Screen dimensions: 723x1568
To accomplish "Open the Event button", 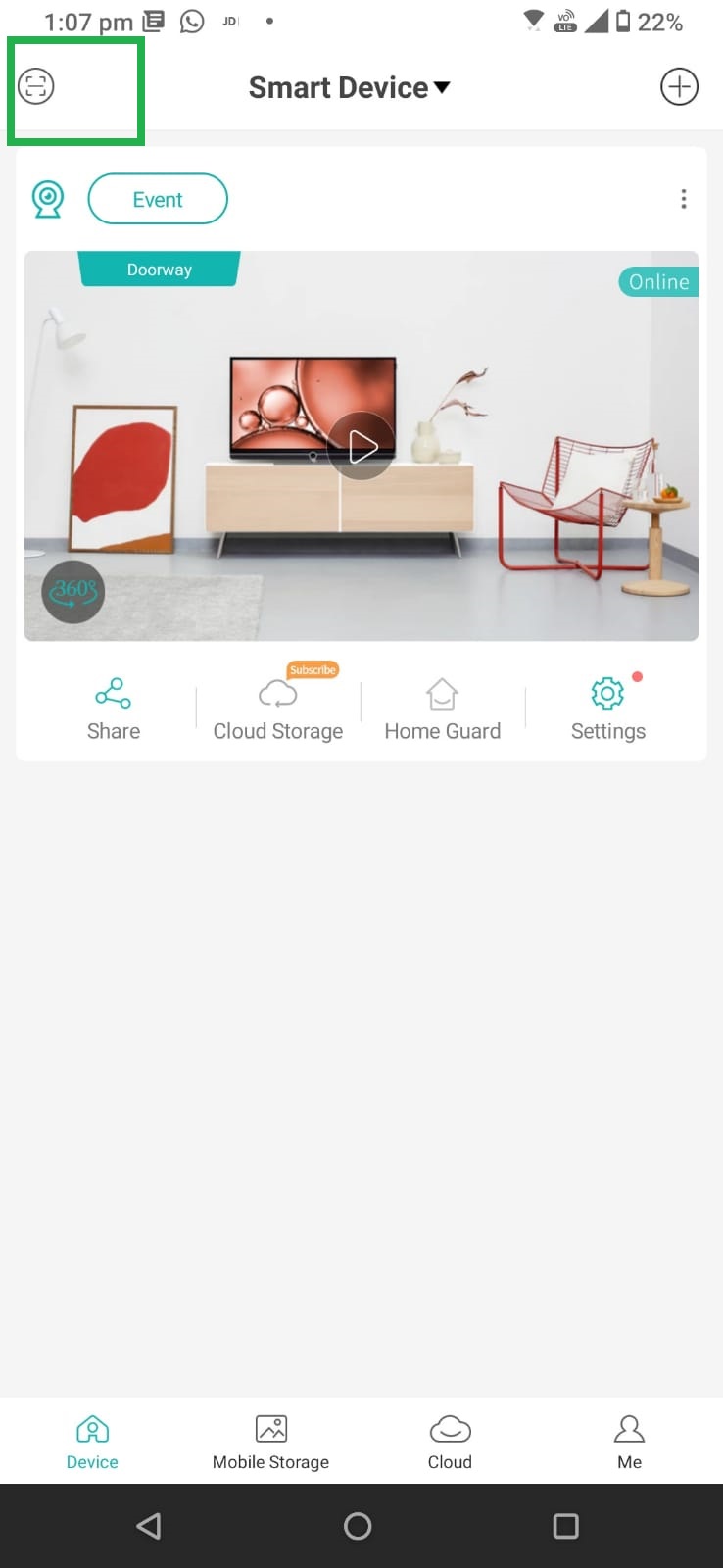I will [158, 199].
